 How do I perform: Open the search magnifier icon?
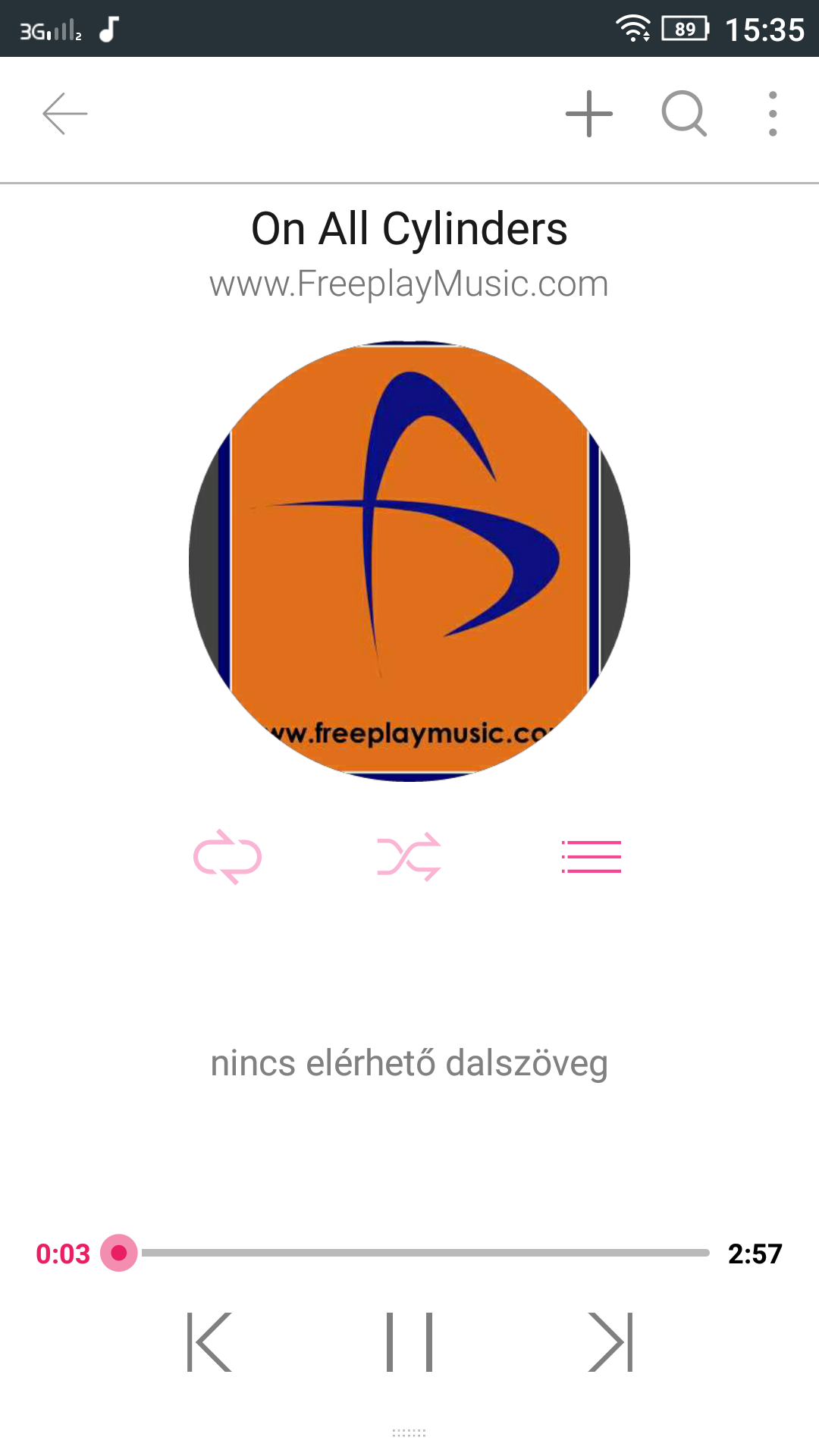point(684,114)
